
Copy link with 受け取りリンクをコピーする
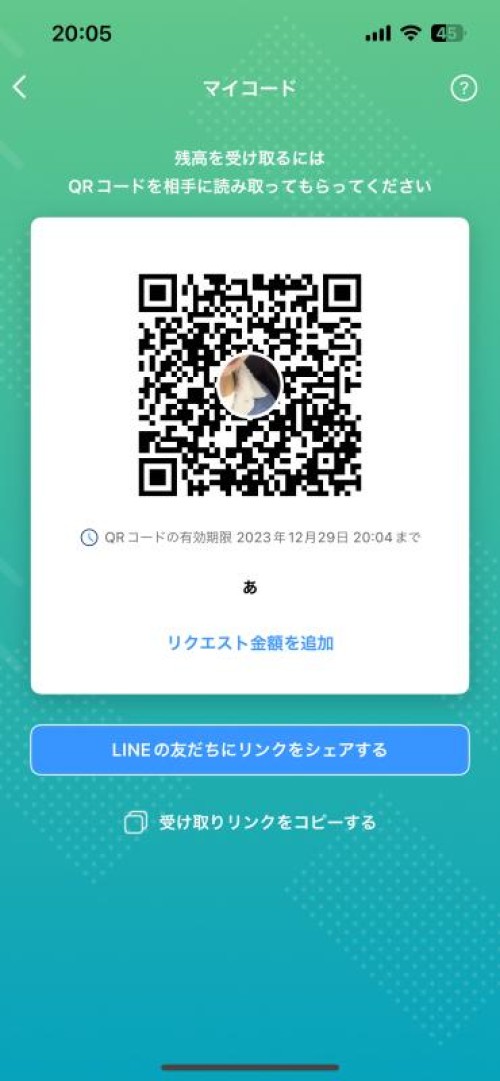[250, 822]
